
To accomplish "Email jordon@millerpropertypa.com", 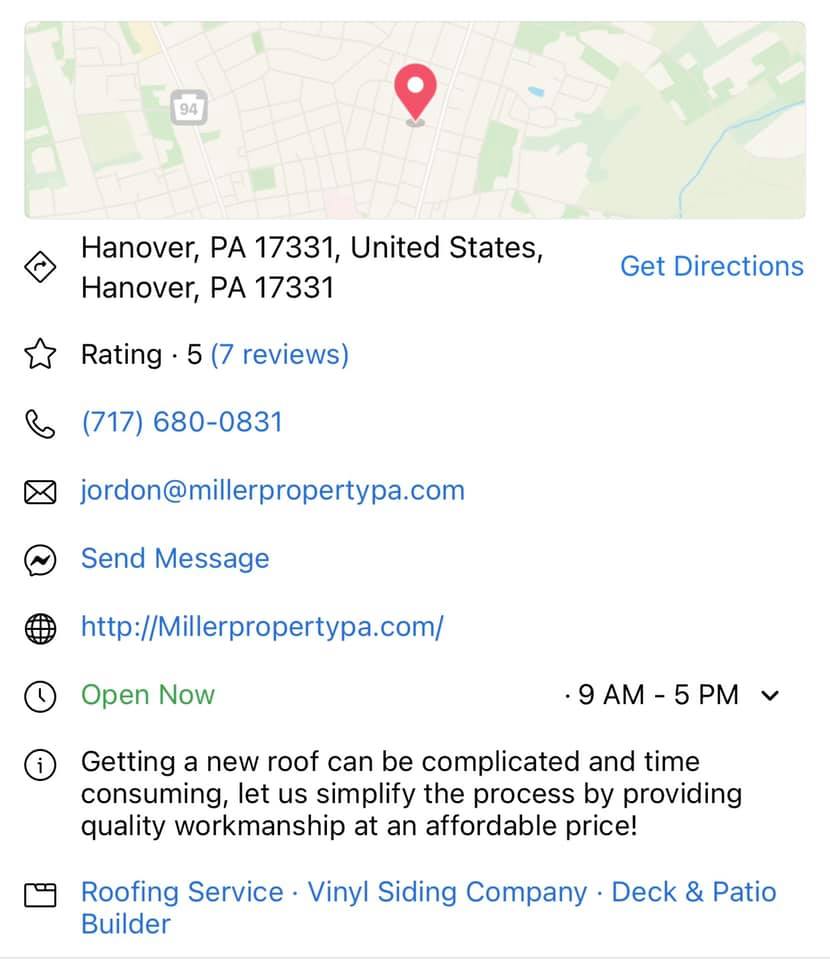I will click(x=272, y=491).
